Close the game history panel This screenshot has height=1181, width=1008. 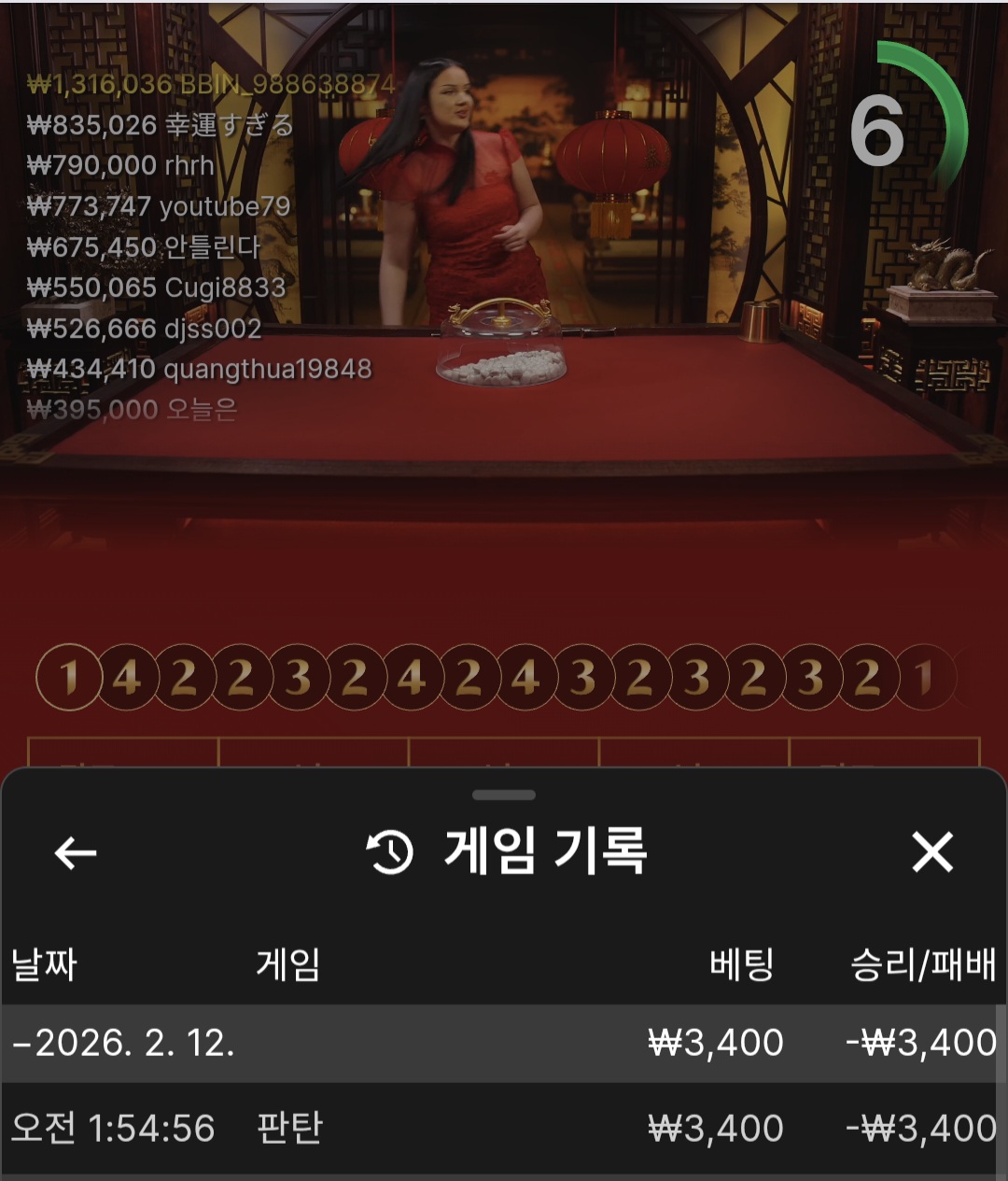click(x=931, y=852)
